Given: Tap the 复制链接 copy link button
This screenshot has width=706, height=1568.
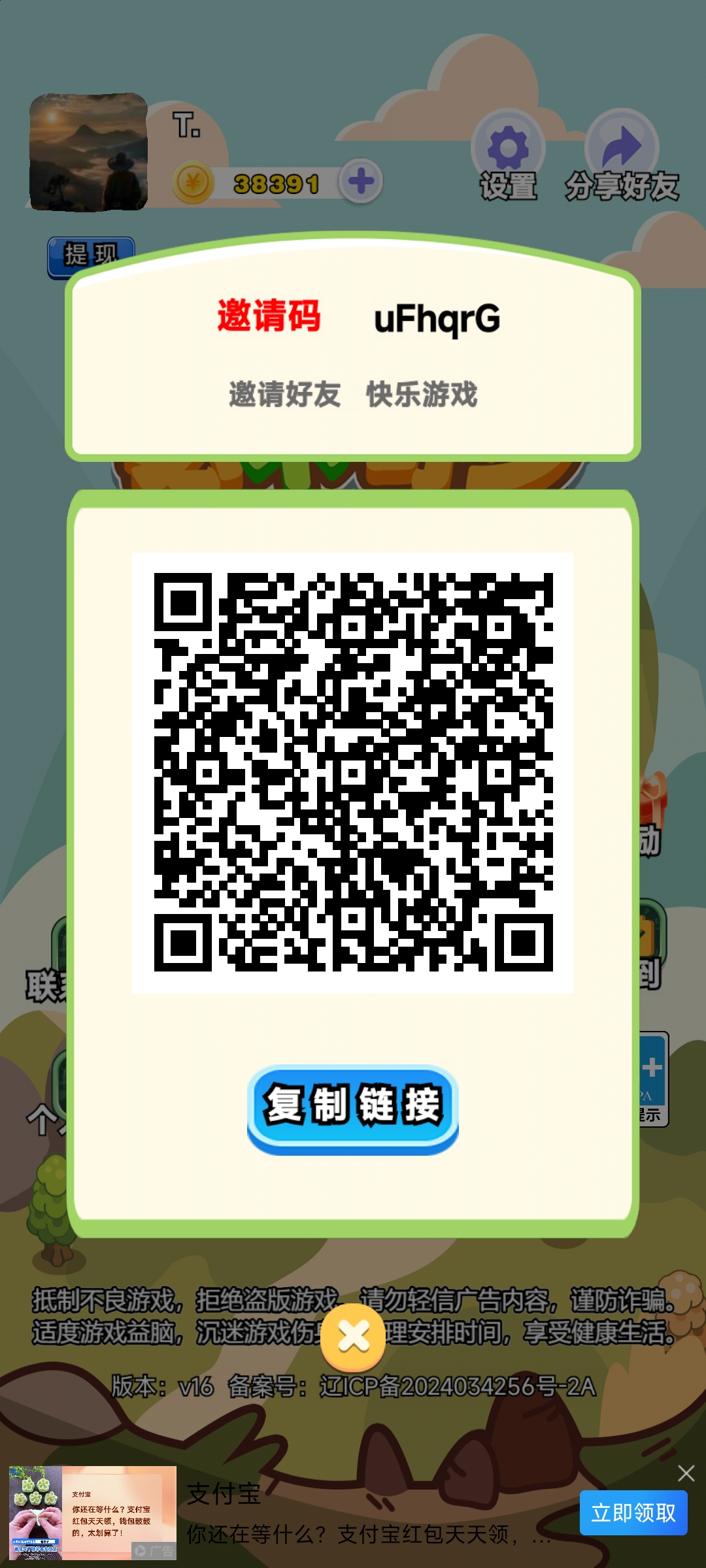Looking at the screenshot, I should point(352,1109).
